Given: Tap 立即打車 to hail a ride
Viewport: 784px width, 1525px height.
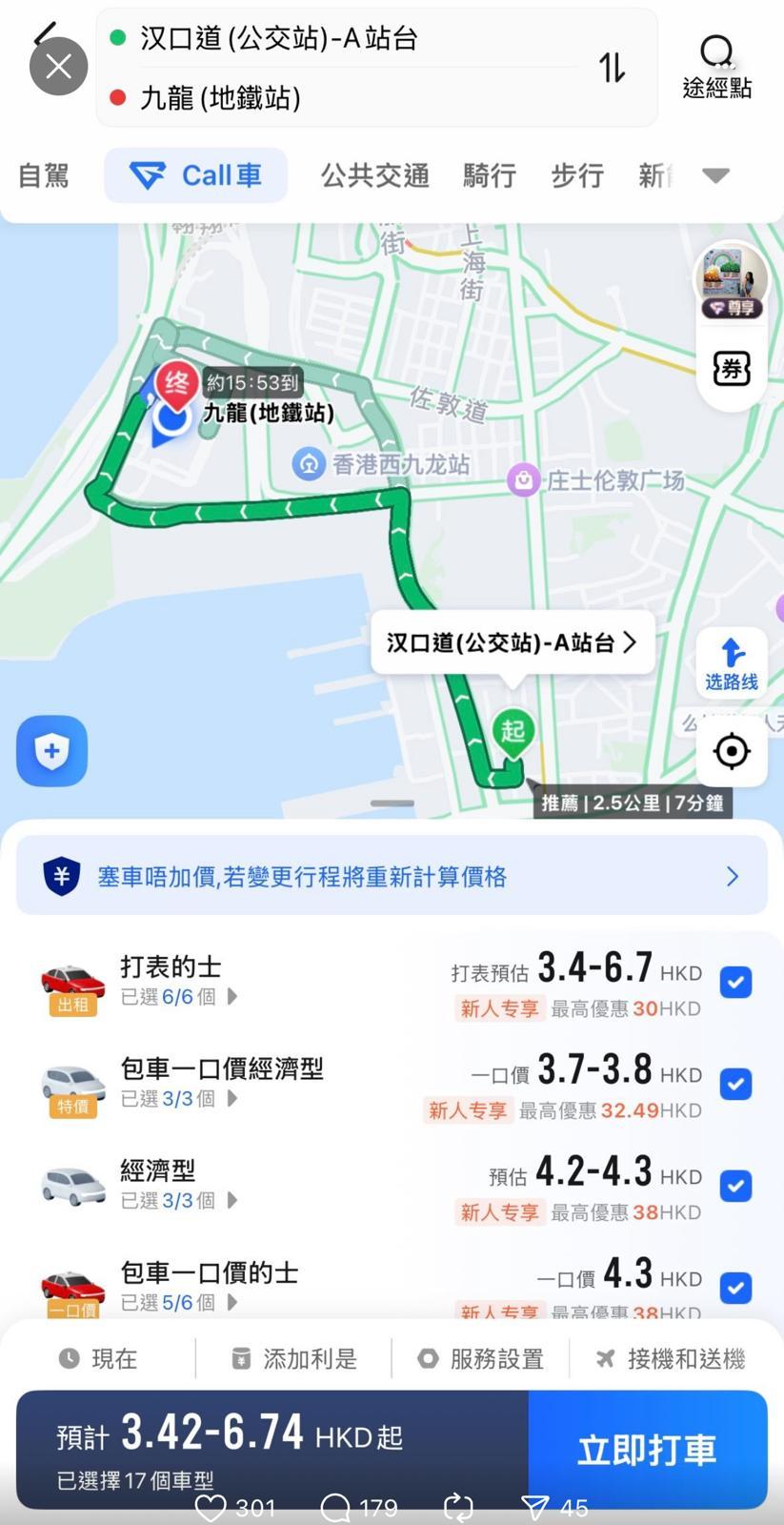Looking at the screenshot, I should pyautogui.click(x=647, y=1450).
